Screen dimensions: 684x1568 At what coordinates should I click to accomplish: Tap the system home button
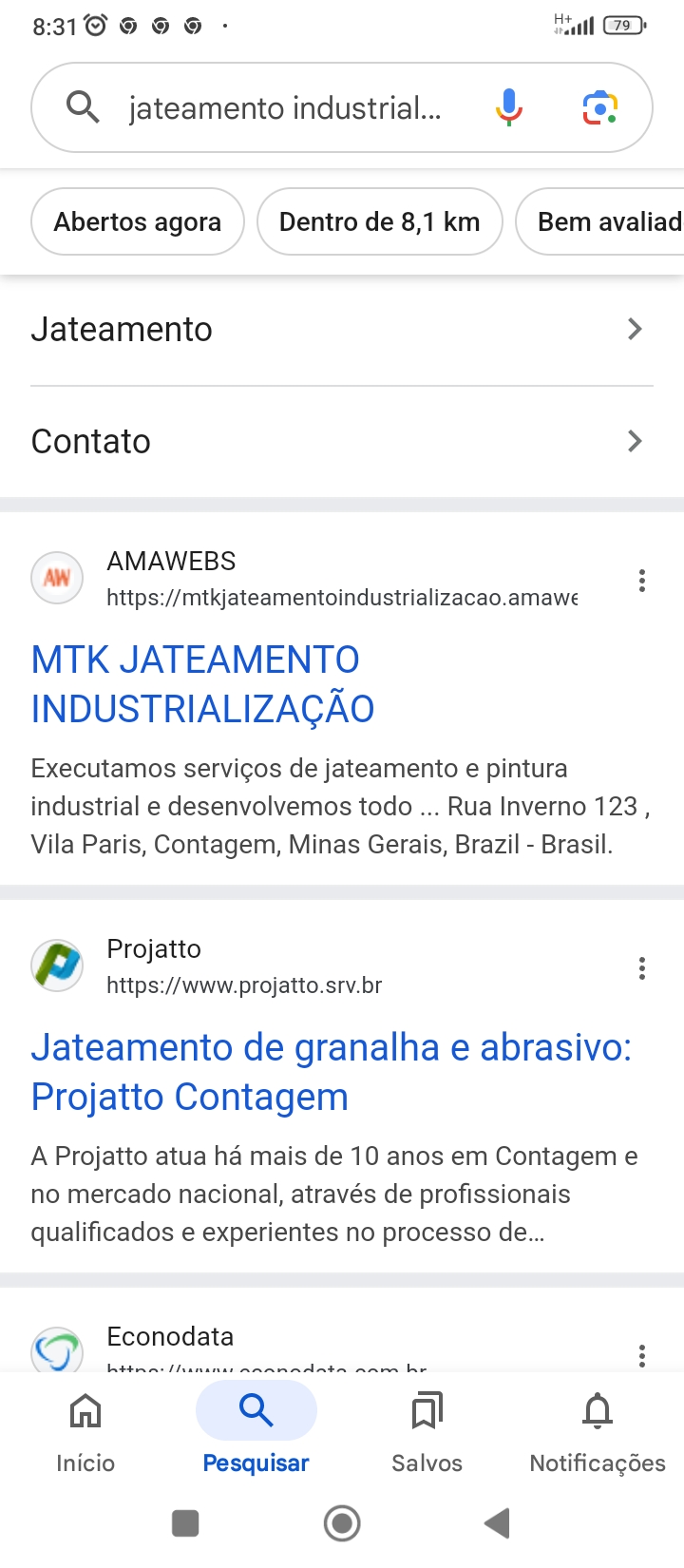(x=342, y=1523)
